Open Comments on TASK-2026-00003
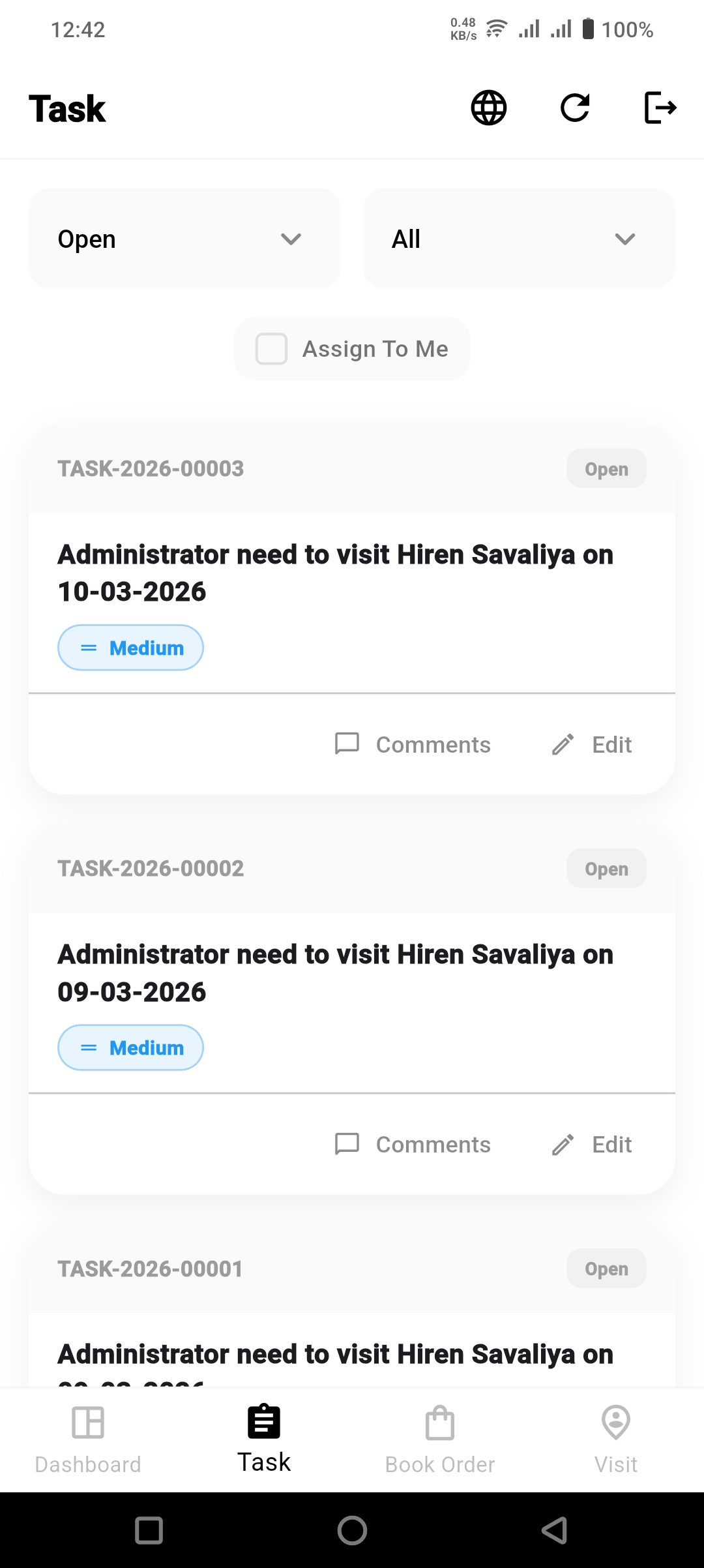The height and width of the screenshot is (1568, 704). click(414, 744)
